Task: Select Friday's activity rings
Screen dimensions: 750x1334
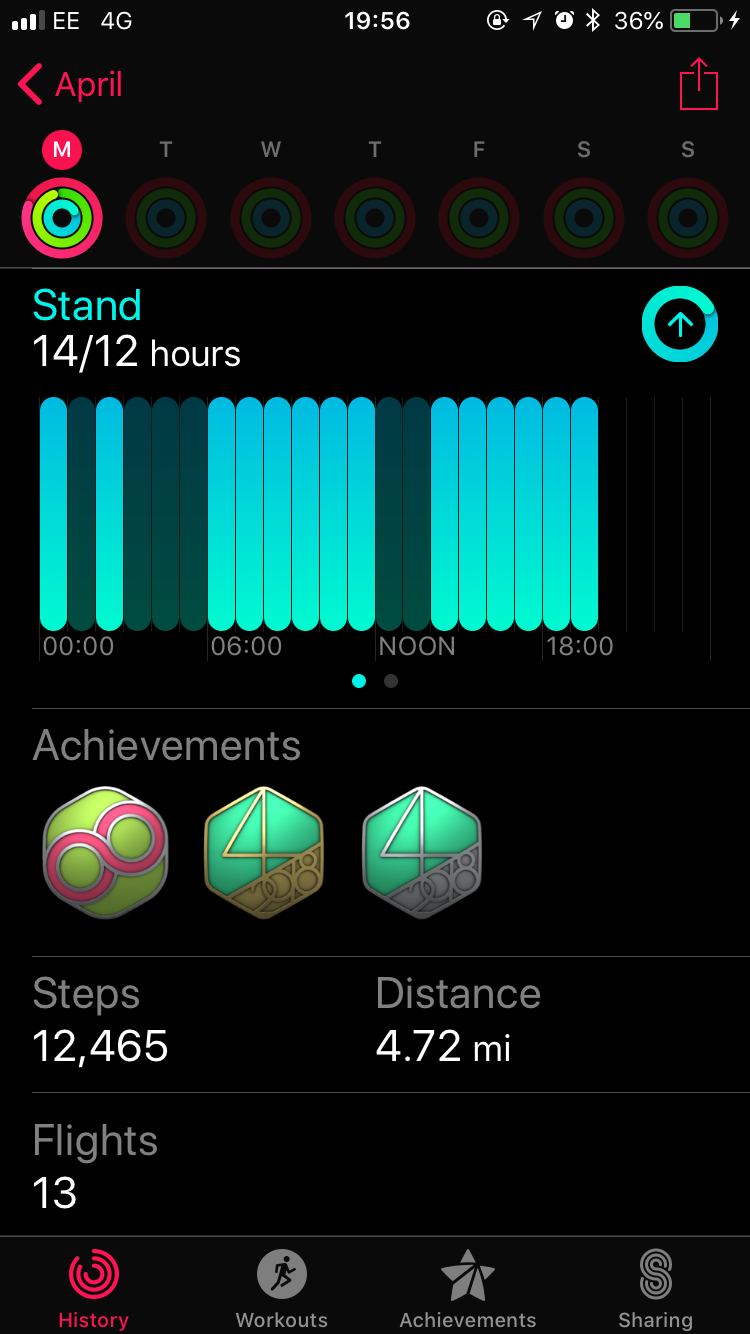Action: coord(479,217)
